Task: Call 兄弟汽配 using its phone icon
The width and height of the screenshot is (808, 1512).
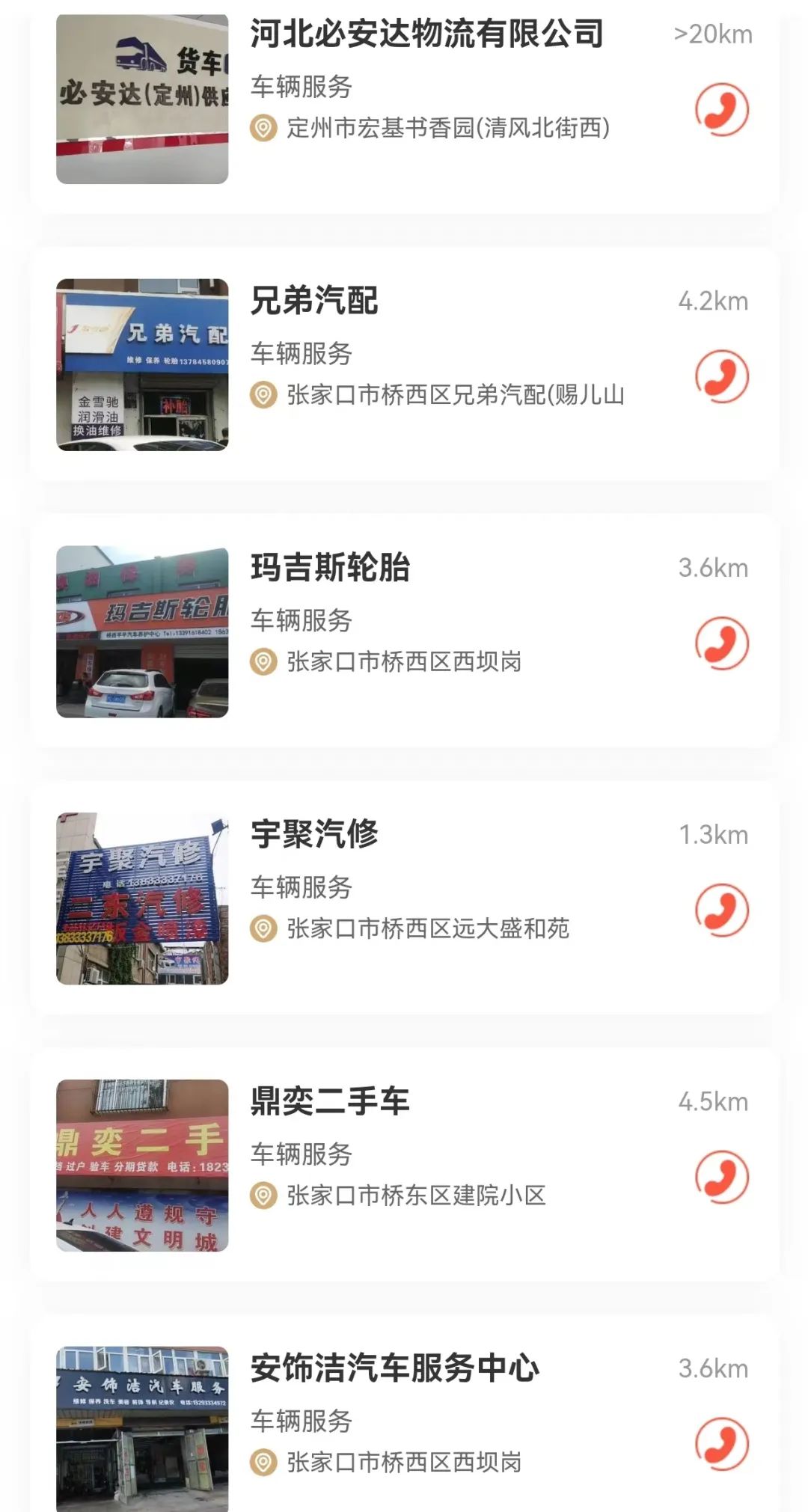Action: (x=721, y=376)
